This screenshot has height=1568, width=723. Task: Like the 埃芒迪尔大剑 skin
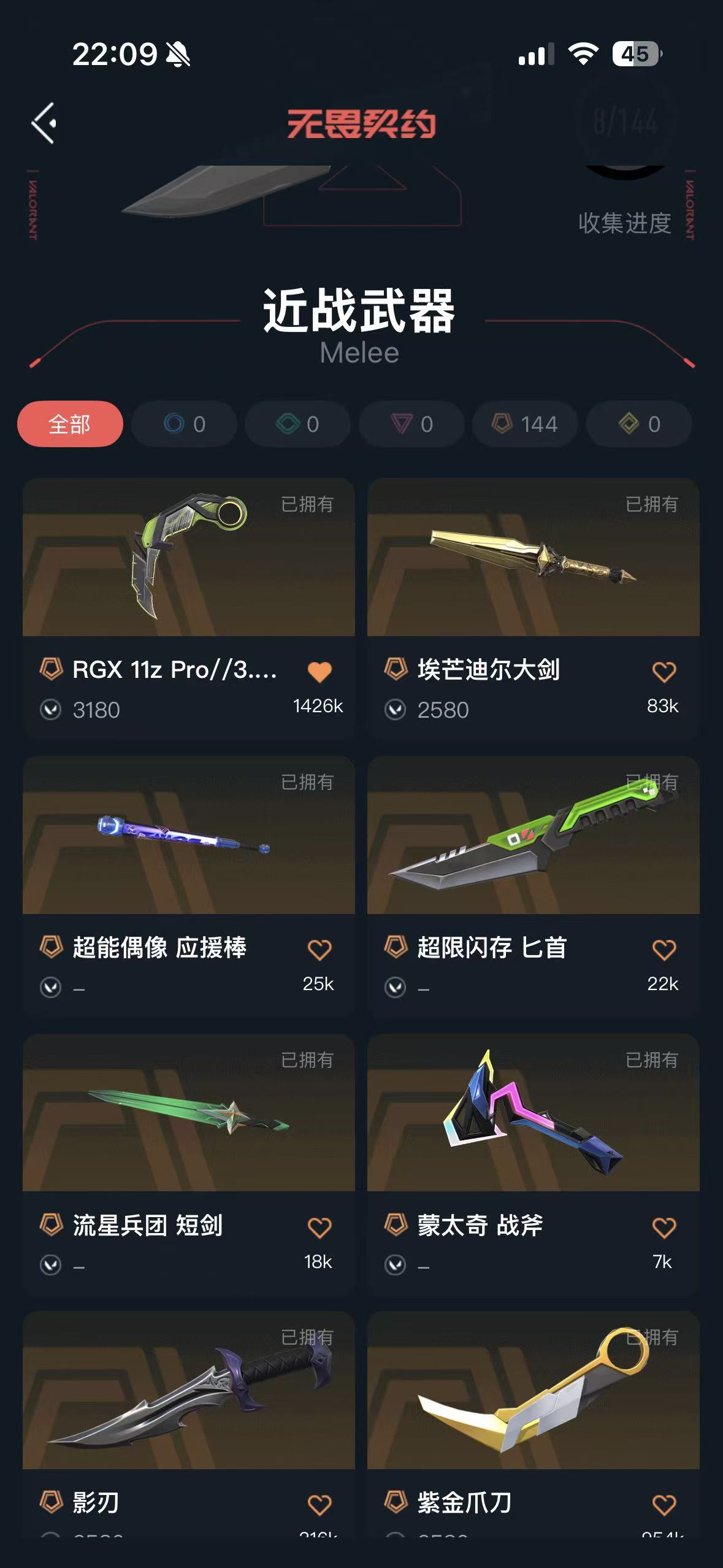[664, 672]
